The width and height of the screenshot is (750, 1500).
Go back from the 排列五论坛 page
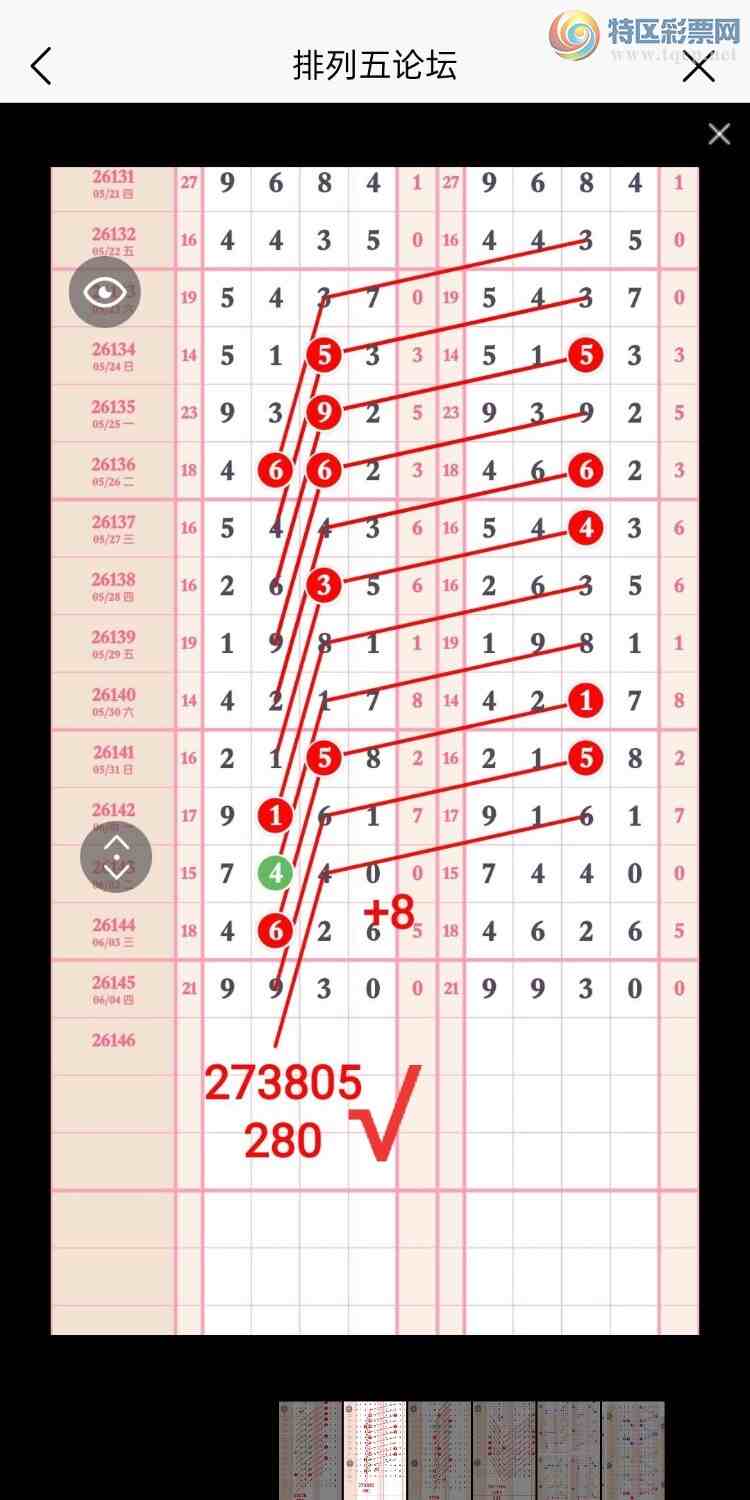coord(41,67)
